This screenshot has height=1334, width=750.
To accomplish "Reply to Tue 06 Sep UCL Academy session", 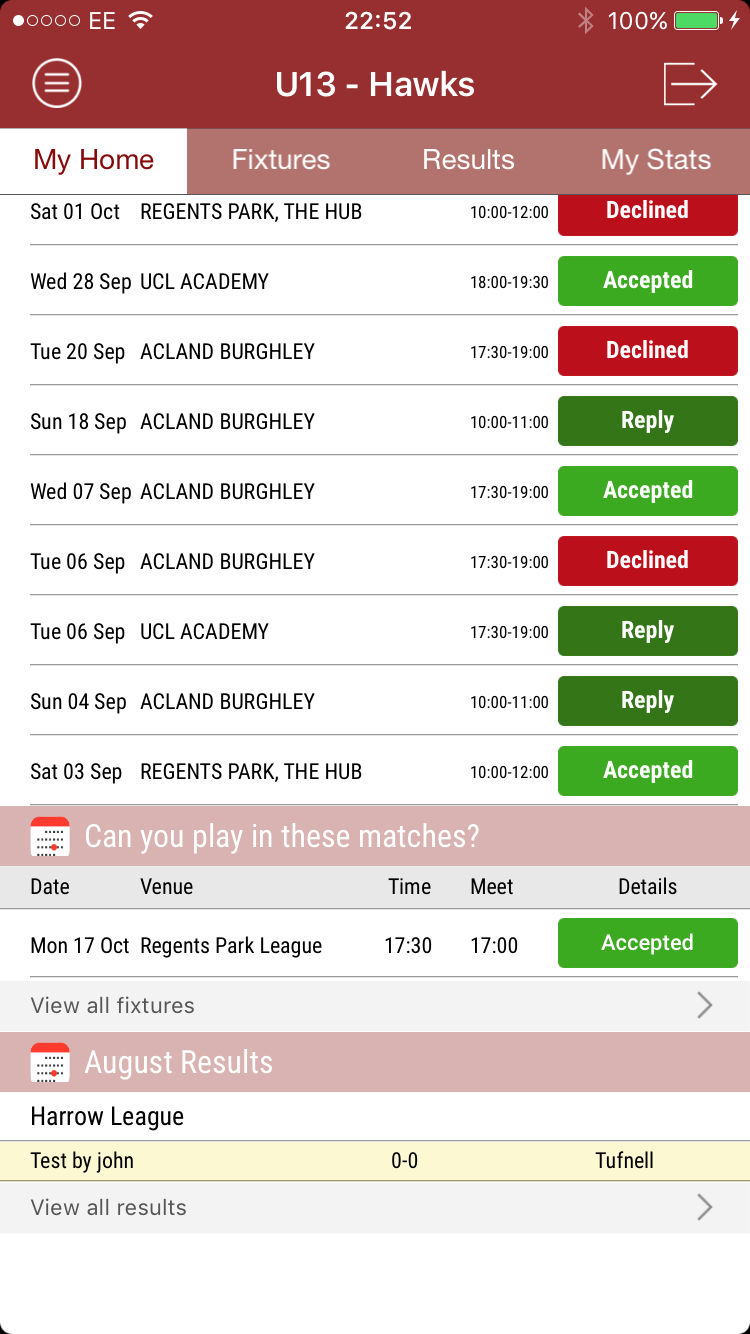I will [x=648, y=631].
